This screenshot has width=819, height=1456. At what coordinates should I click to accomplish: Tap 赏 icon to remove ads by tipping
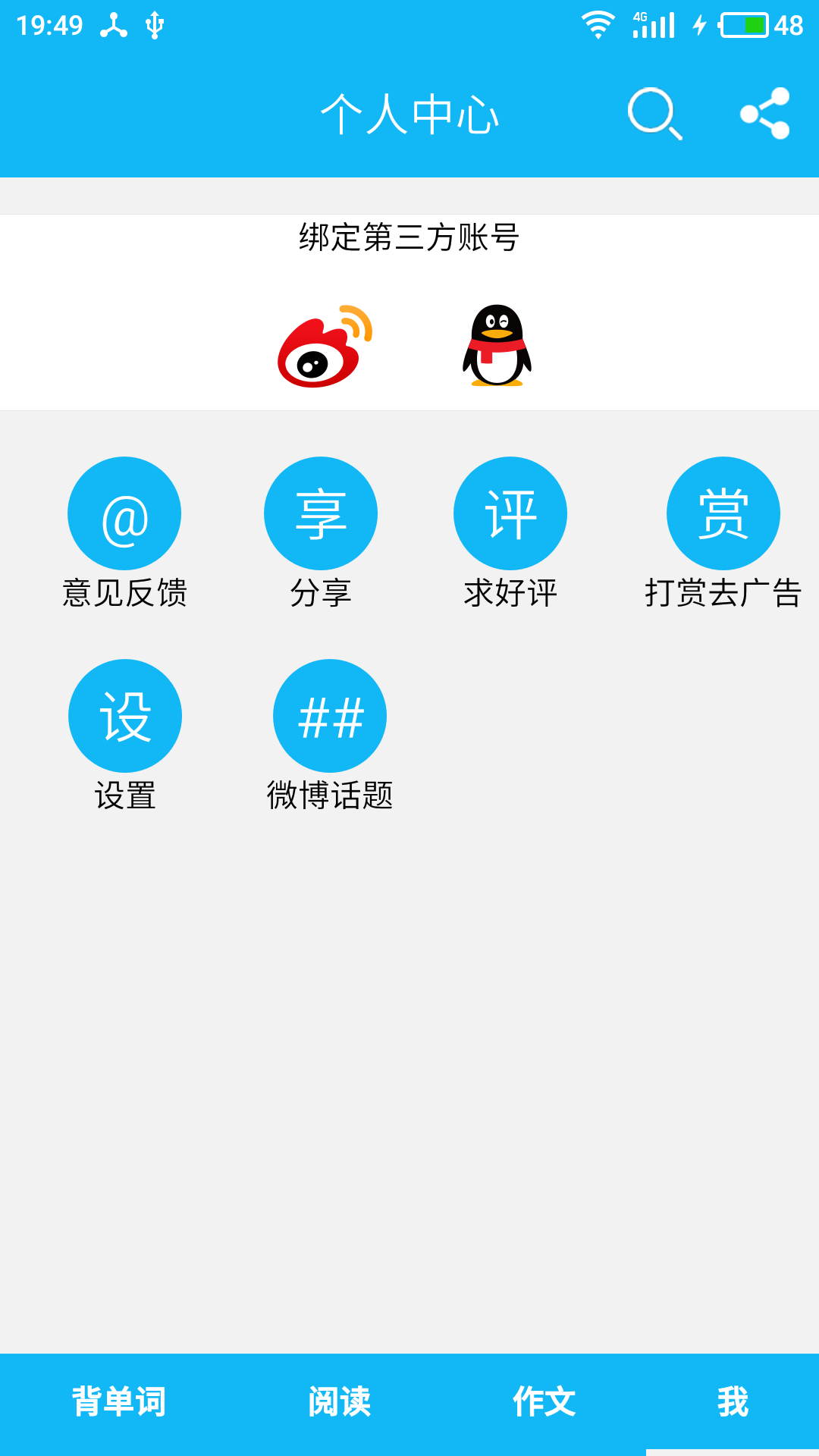(723, 513)
